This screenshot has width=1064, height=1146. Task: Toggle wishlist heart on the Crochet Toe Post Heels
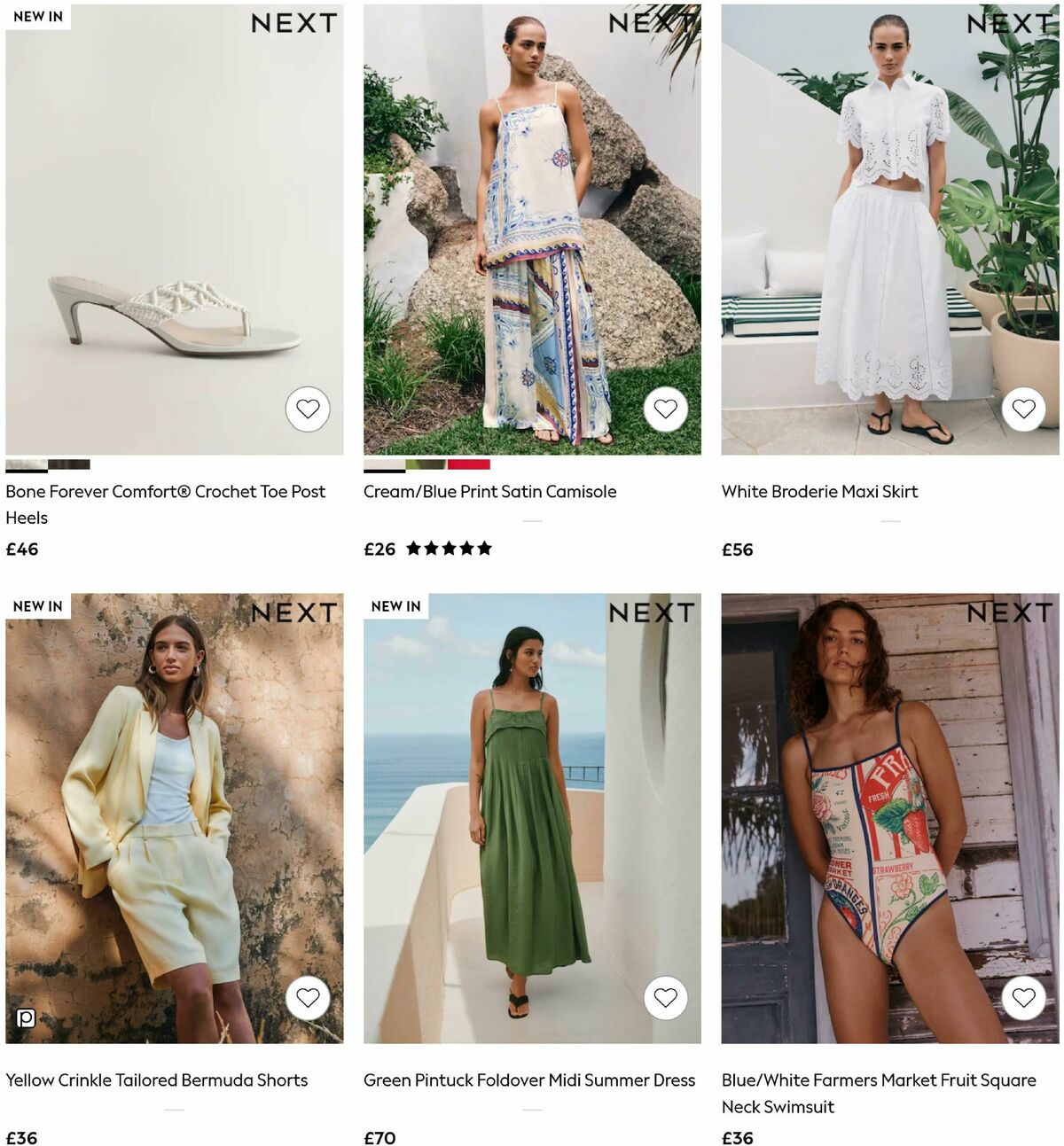tap(308, 409)
